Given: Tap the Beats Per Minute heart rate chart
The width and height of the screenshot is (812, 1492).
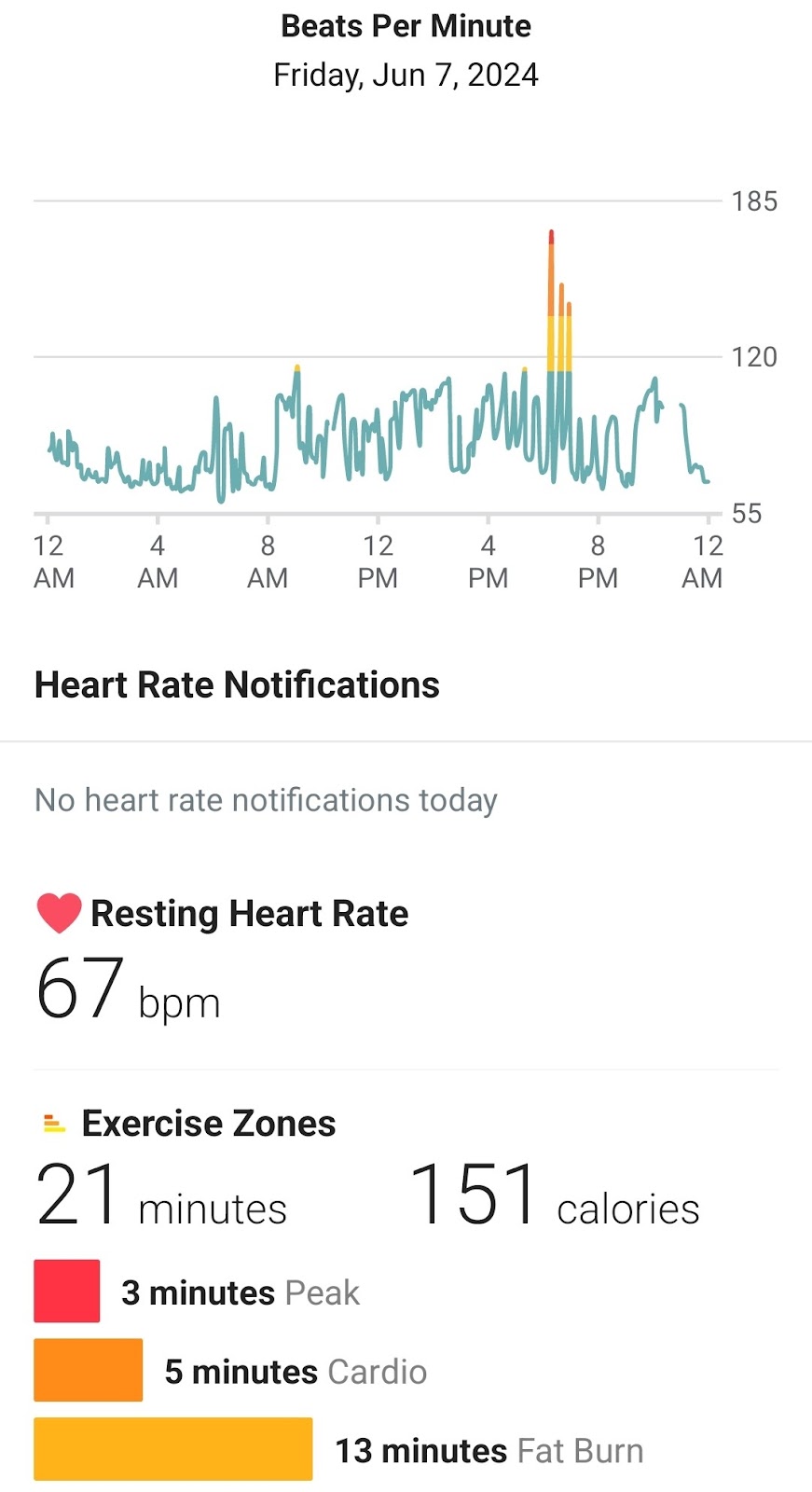Looking at the screenshot, I should tap(406, 392).
